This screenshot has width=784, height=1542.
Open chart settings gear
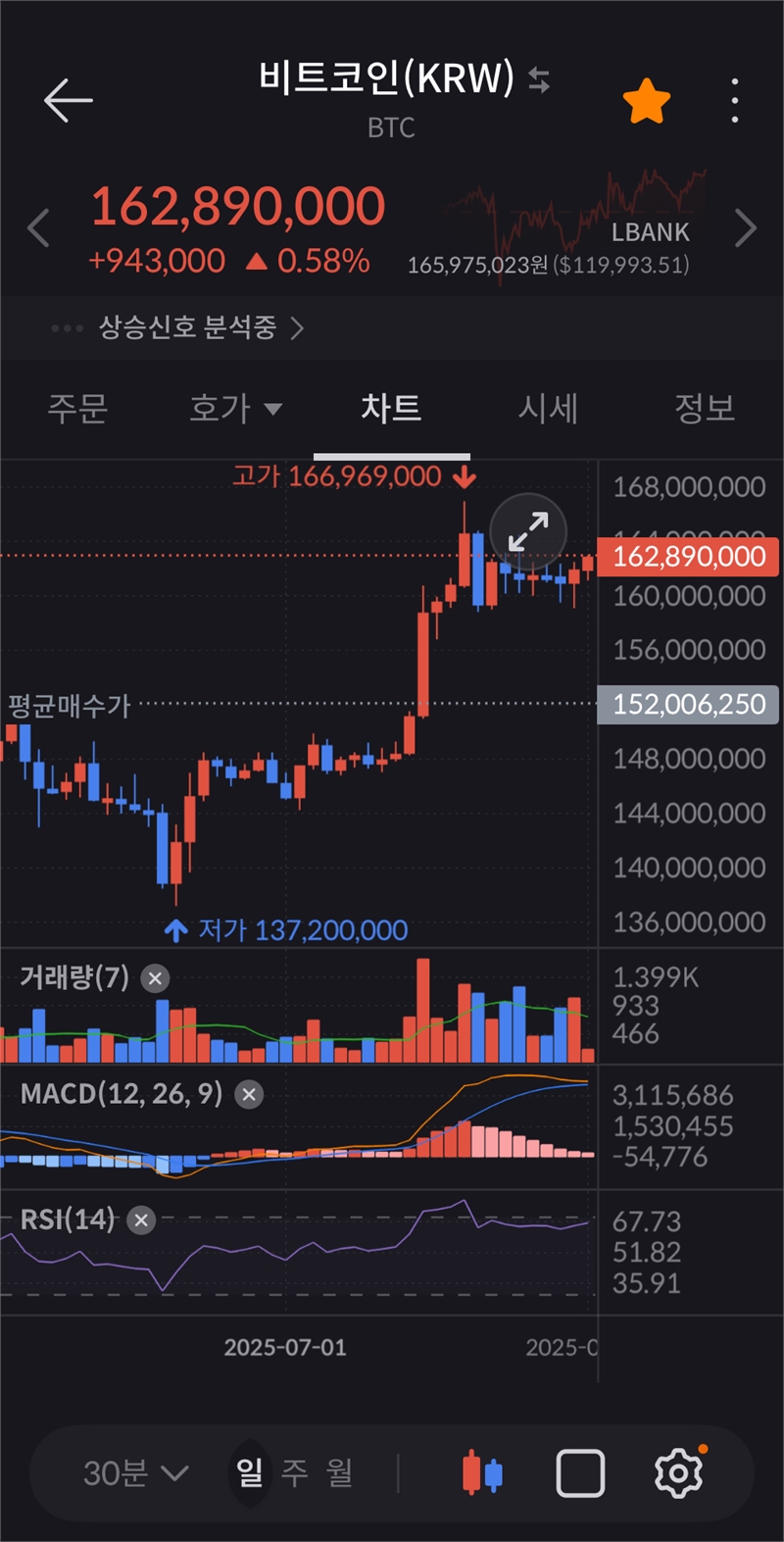point(678,1473)
